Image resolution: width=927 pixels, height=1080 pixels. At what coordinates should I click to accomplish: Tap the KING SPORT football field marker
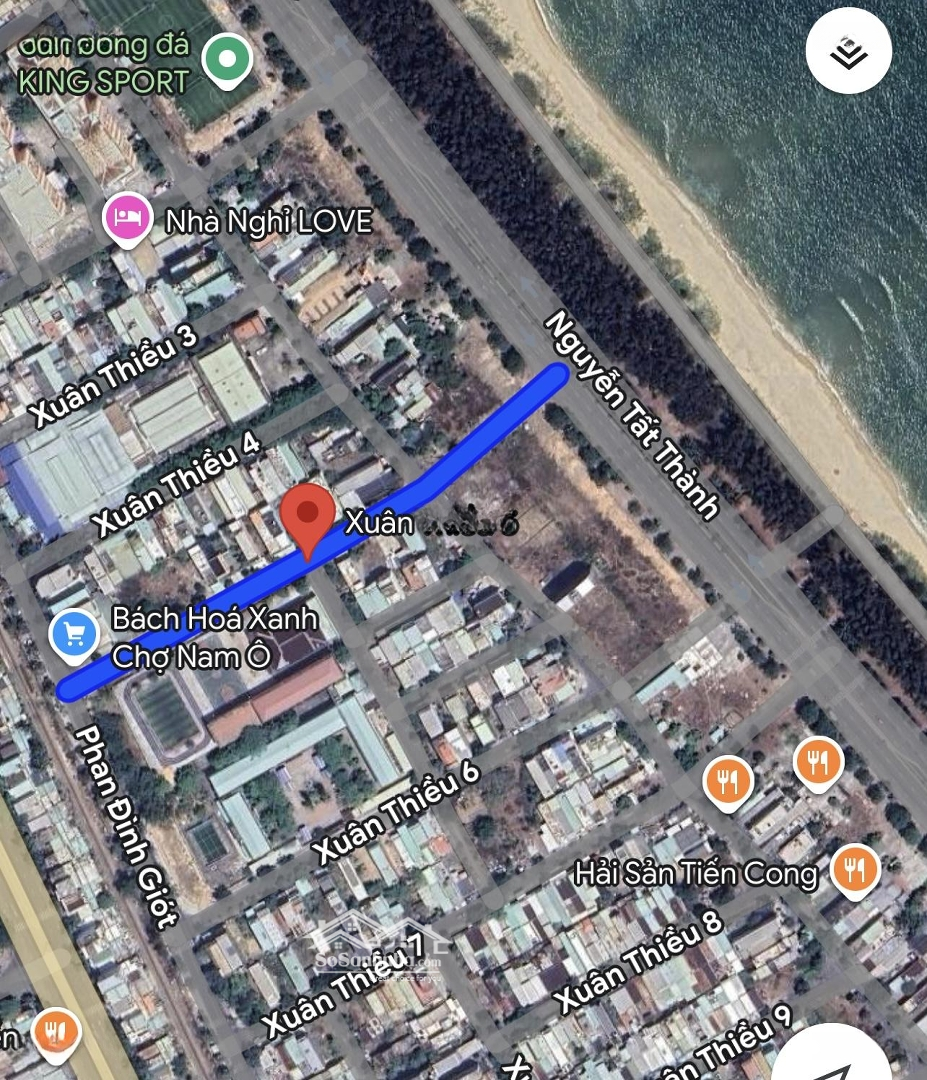227,60
